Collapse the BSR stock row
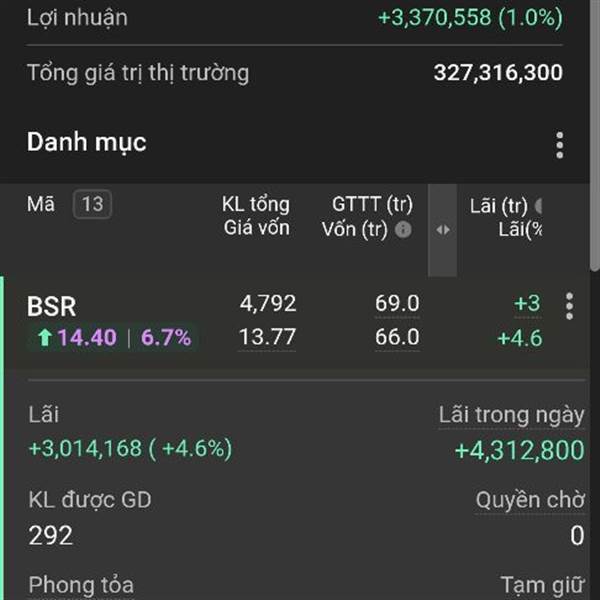Screen dimensions: 600x600 [295, 321]
